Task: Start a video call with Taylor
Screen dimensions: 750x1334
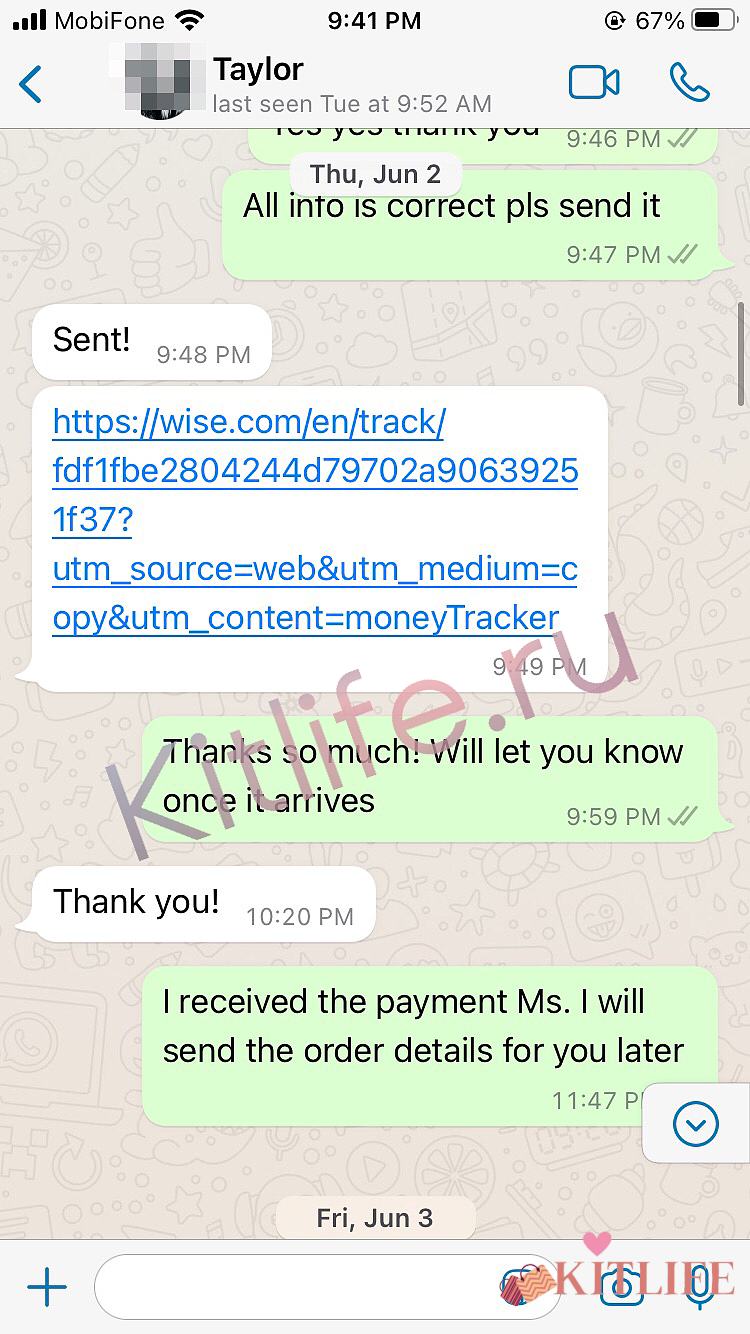Action: [594, 83]
